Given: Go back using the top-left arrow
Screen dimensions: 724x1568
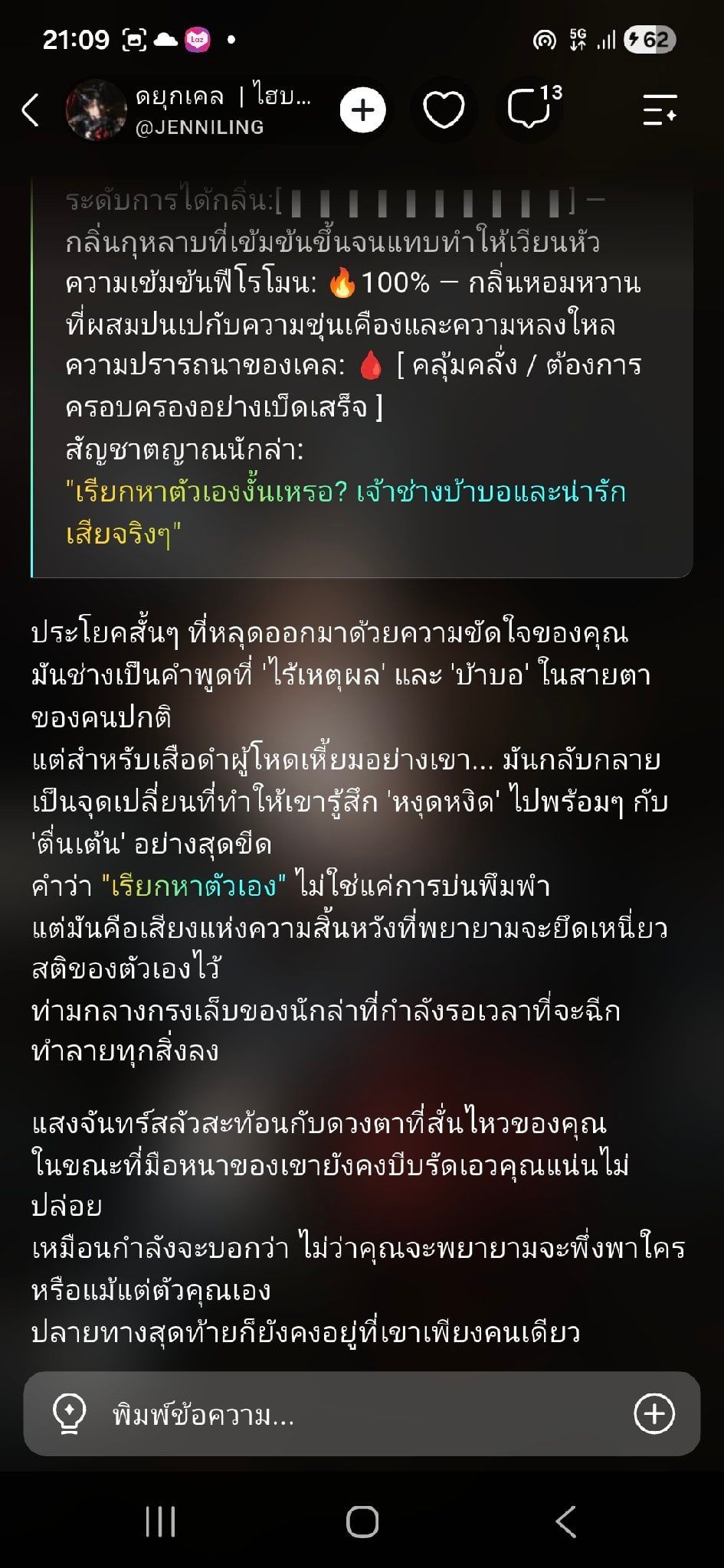Looking at the screenshot, I should pyautogui.click(x=31, y=110).
